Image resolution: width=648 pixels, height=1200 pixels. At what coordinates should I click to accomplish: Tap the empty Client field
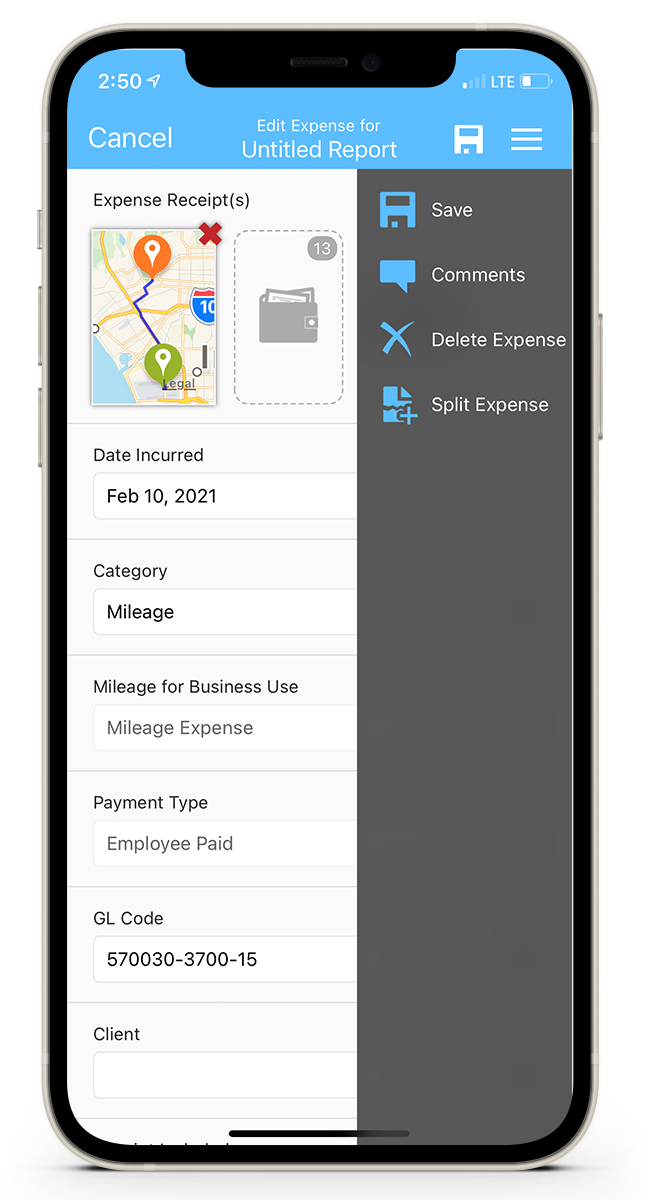[x=225, y=1075]
